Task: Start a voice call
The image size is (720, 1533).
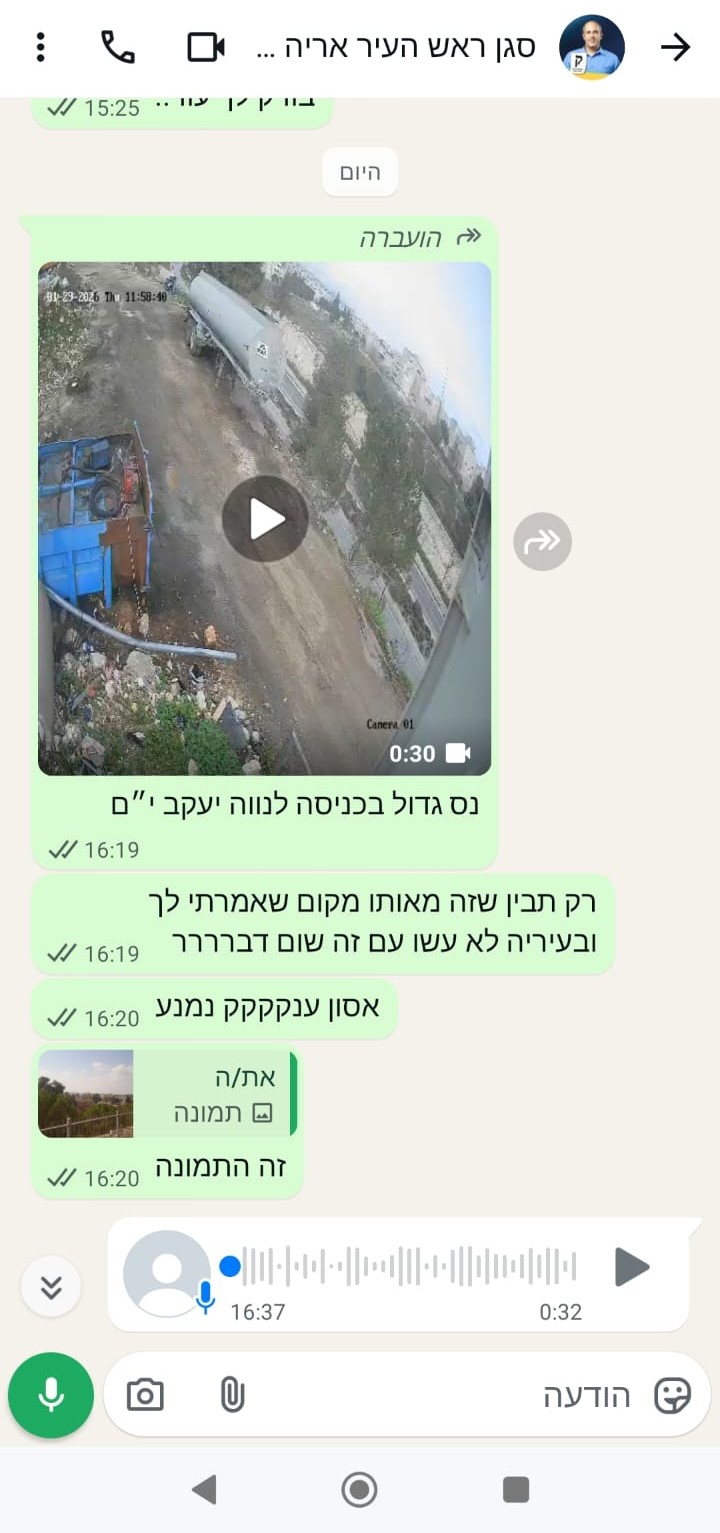Action: 118,47
